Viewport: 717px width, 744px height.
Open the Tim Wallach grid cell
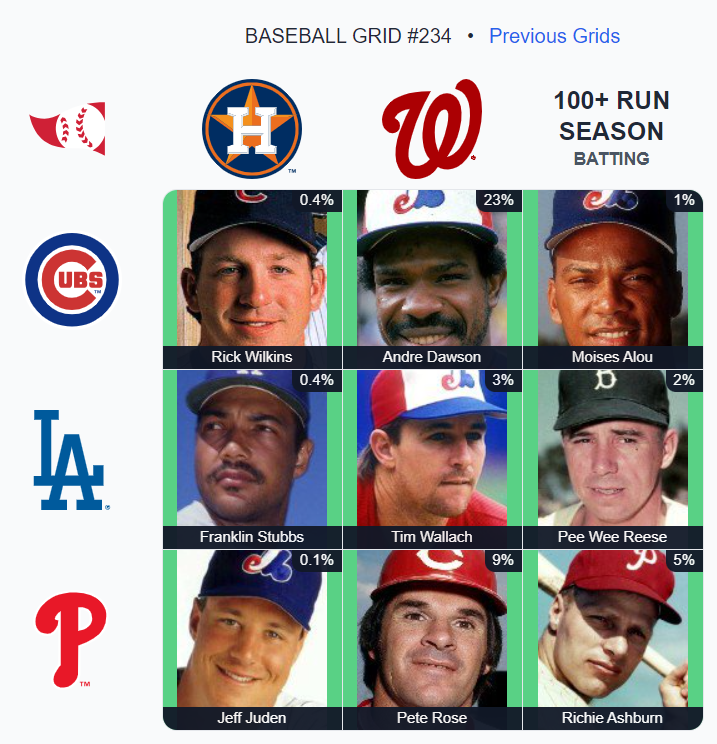click(432, 458)
